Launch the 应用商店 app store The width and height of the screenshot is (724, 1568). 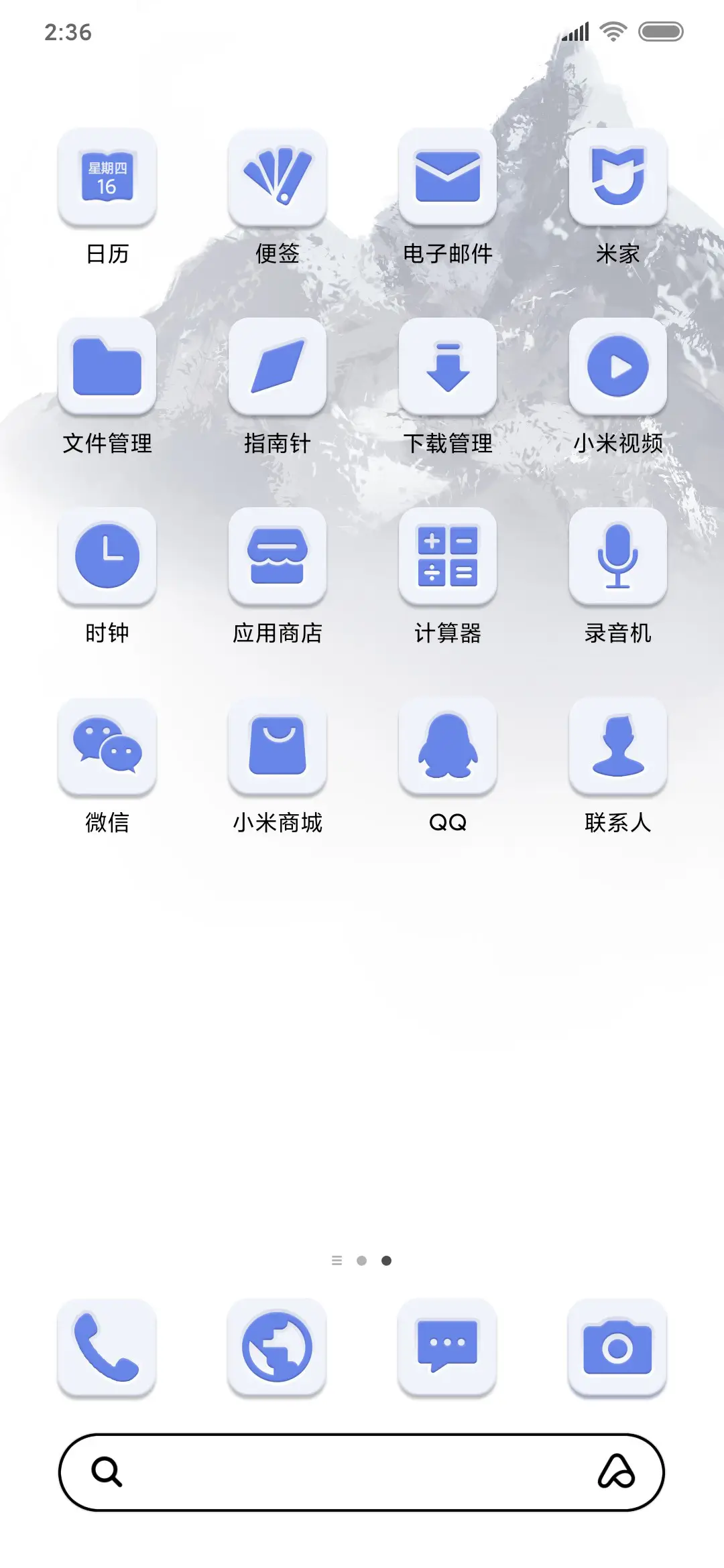click(x=278, y=558)
